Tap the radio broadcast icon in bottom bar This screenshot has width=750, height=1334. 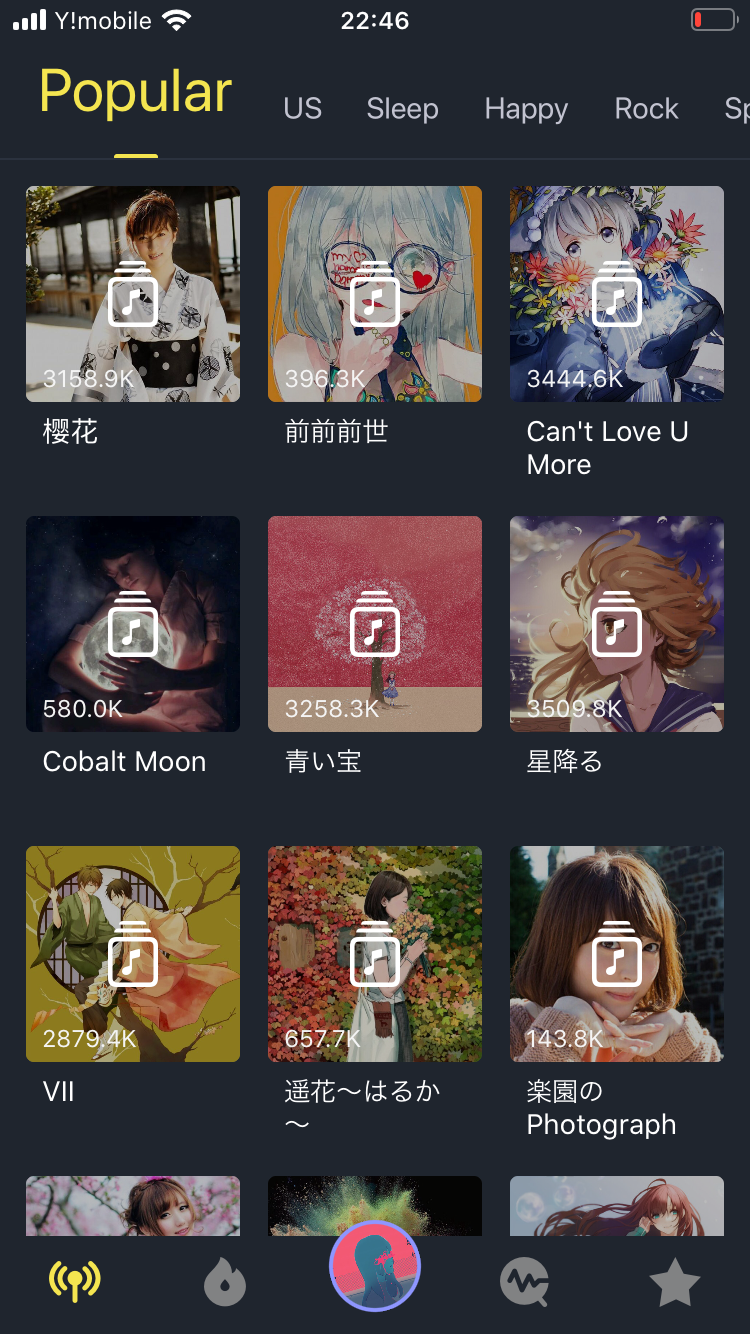pyautogui.click(x=75, y=1281)
